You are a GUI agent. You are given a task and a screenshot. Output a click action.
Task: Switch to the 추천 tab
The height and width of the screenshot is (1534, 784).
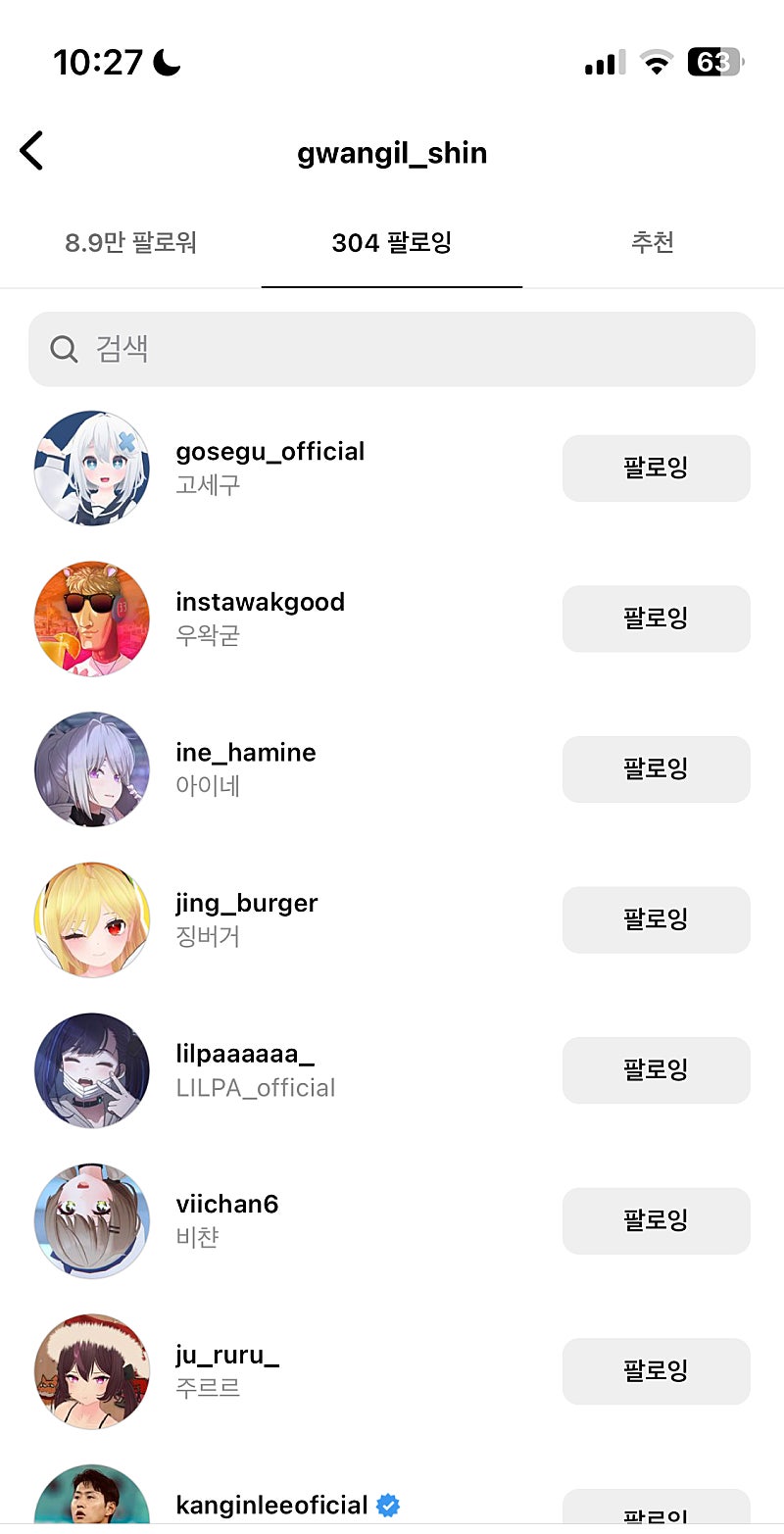click(x=652, y=242)
